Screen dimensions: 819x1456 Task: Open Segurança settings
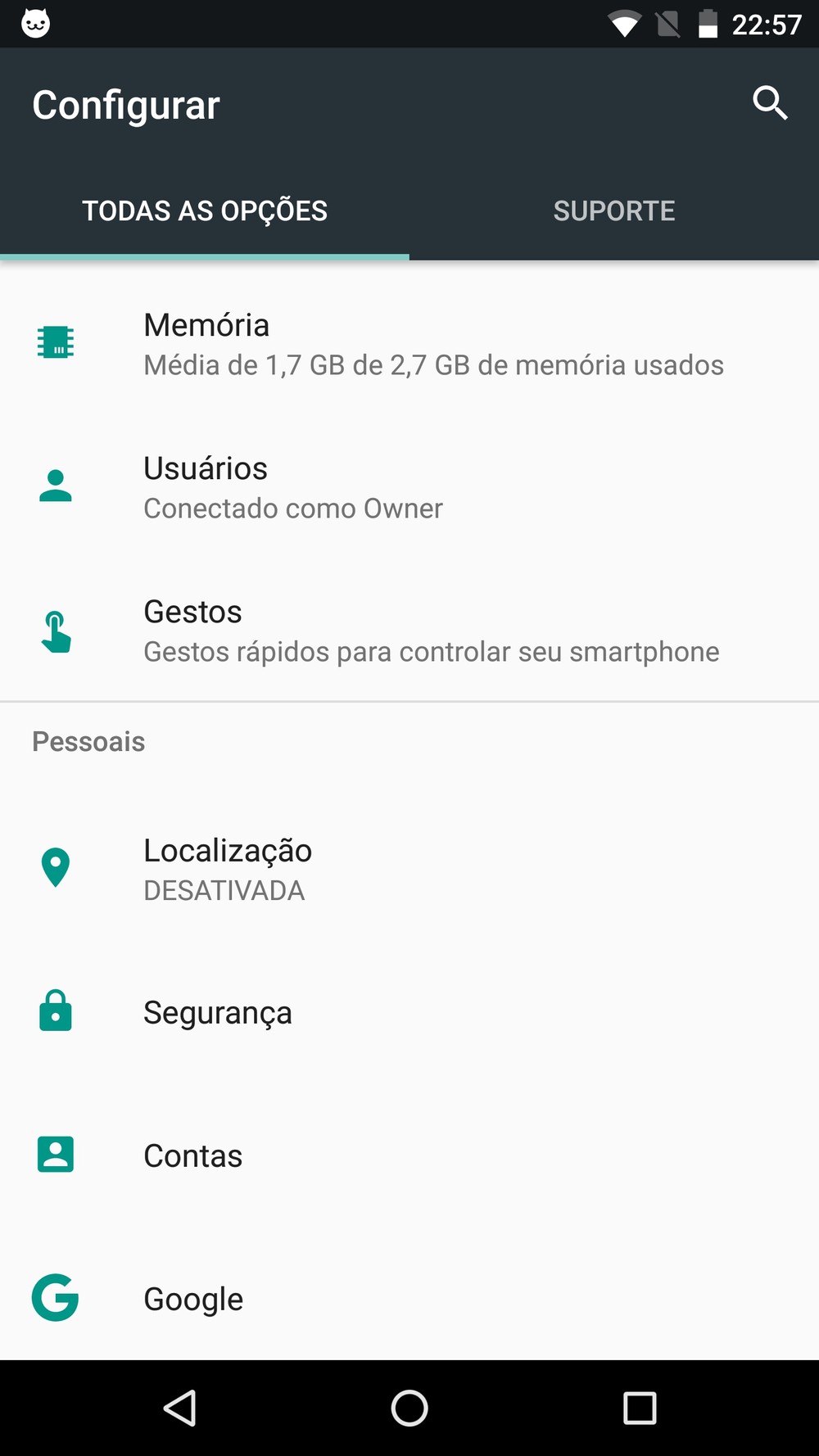point(409,1012)
